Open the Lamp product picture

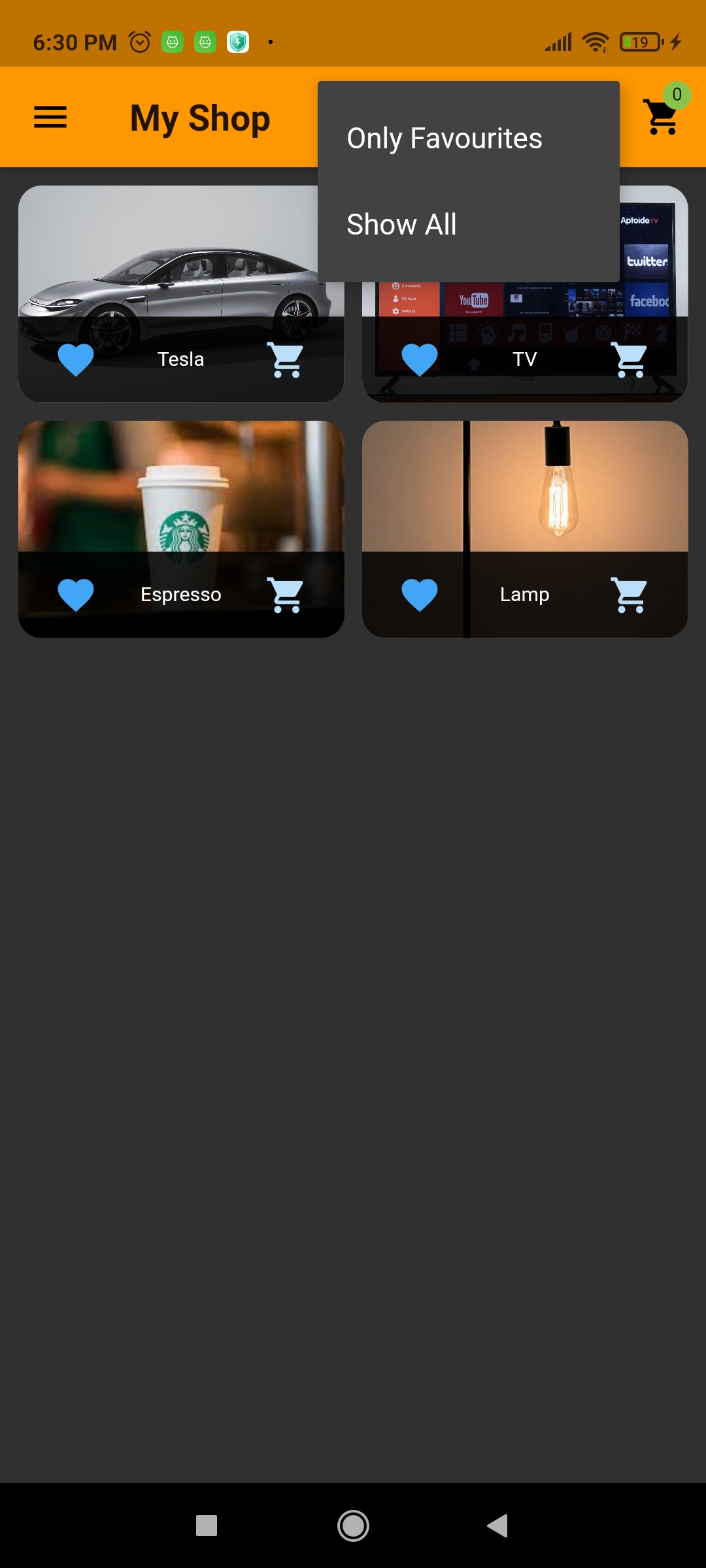click(x=525, y=487)
